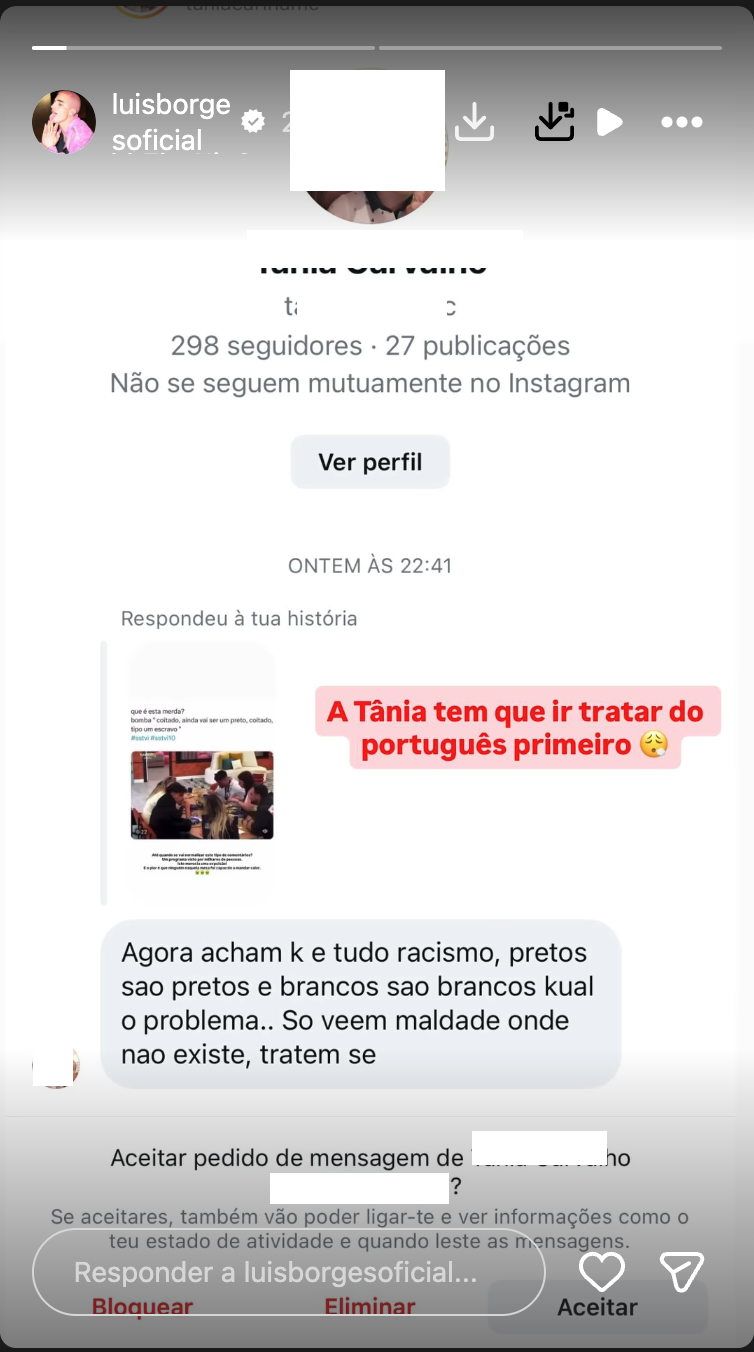Click the reply input Responder a luisborgesoficial
Image resolution: width=754 pixels, height=1352 pixels.
tap(290, 1271)
